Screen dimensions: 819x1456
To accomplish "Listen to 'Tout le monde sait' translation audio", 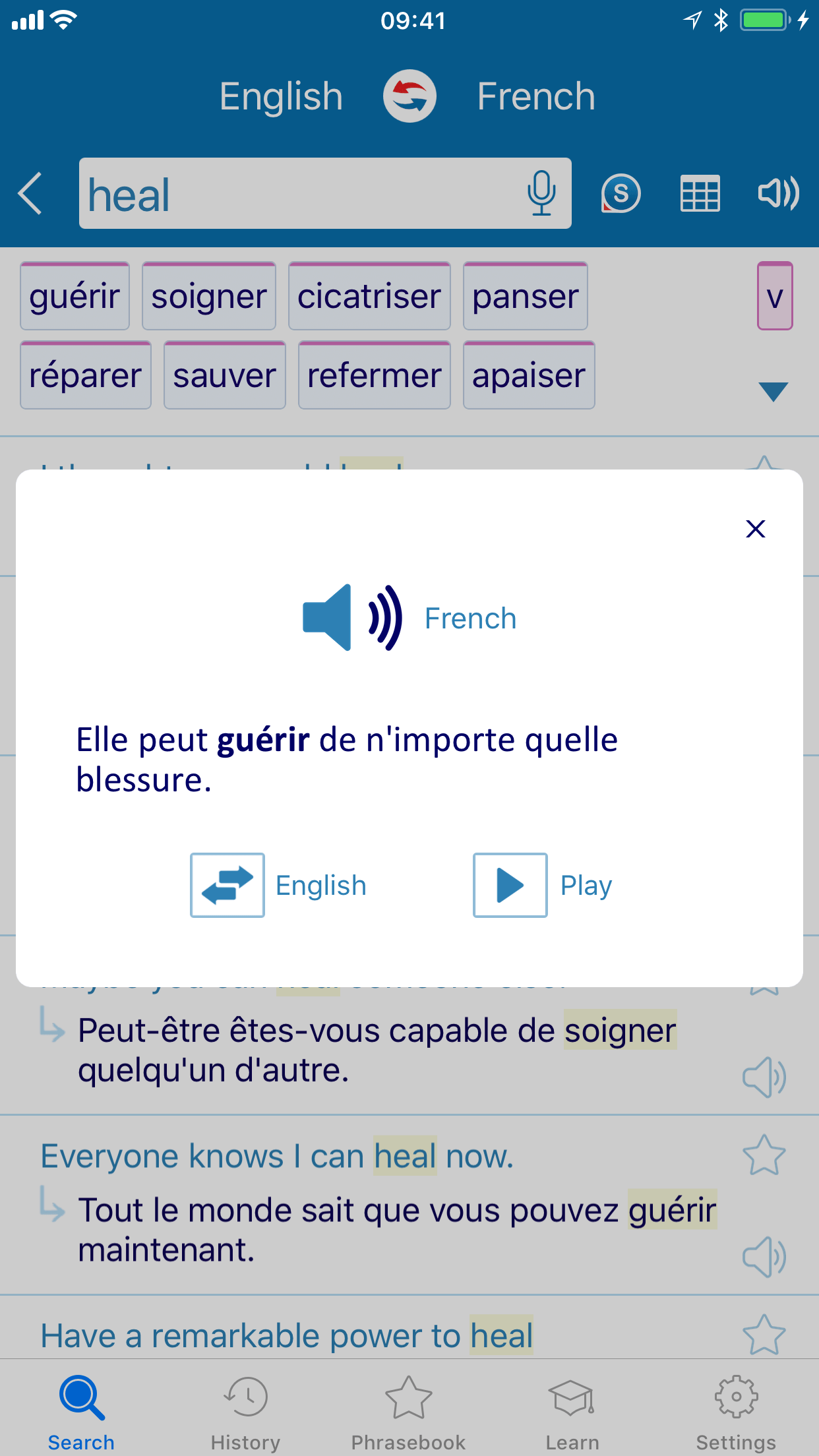I will (764, 1257).
